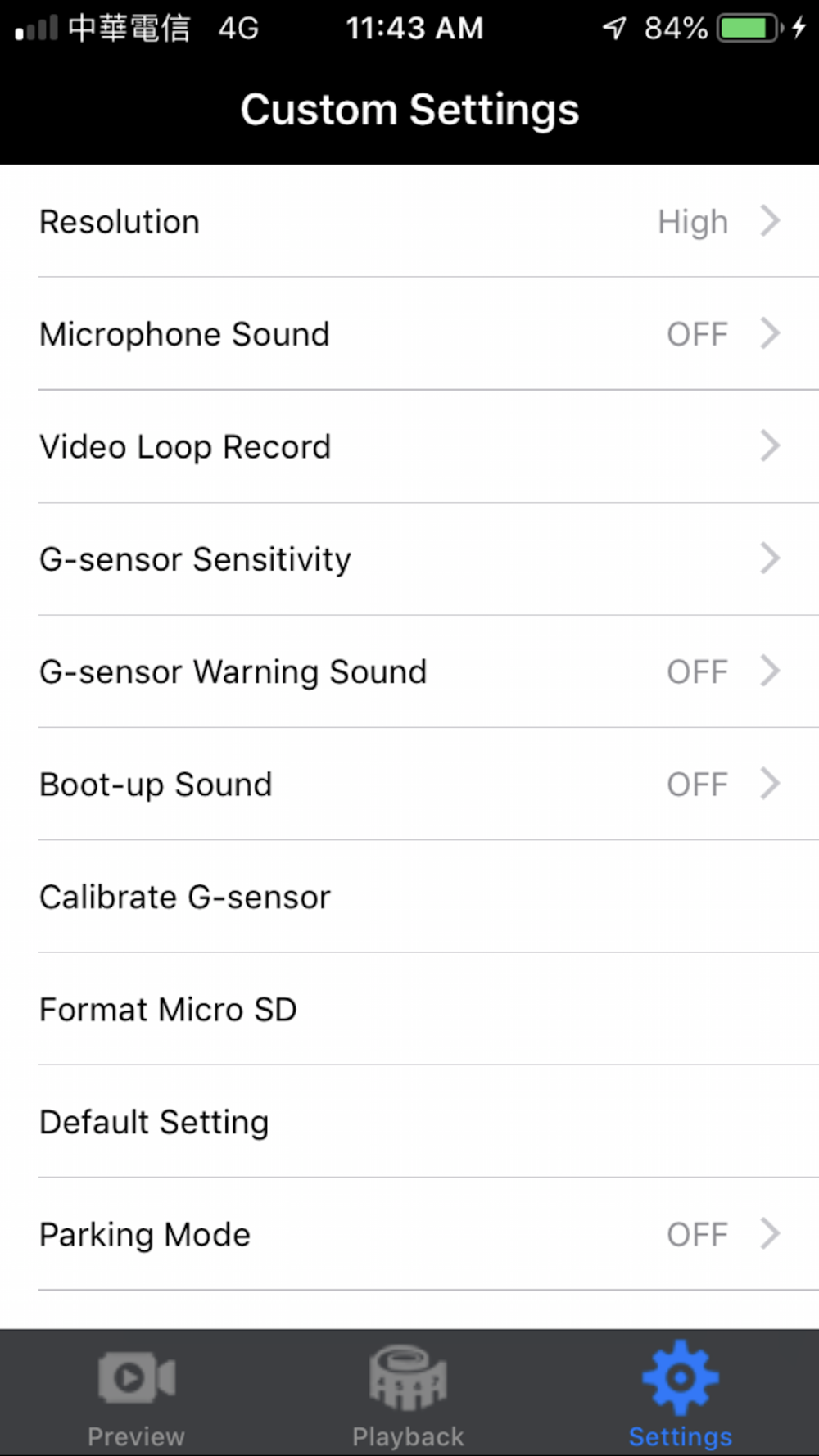Change G-sensor Warning Sound setting
819x1456 pixels.
[x=409, y=671]
